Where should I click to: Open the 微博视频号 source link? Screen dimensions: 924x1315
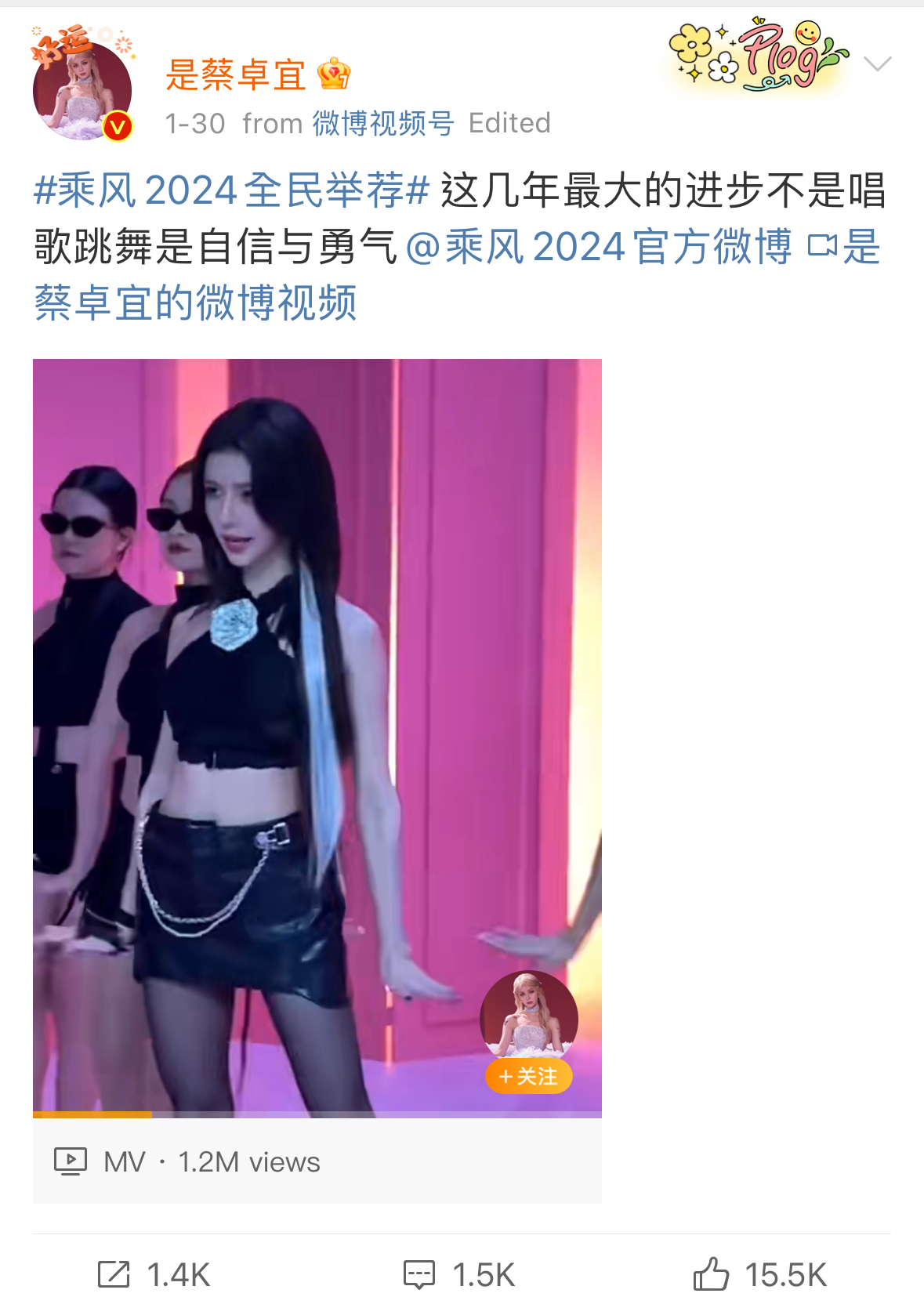pyautogui.click(x=383, y=124)
